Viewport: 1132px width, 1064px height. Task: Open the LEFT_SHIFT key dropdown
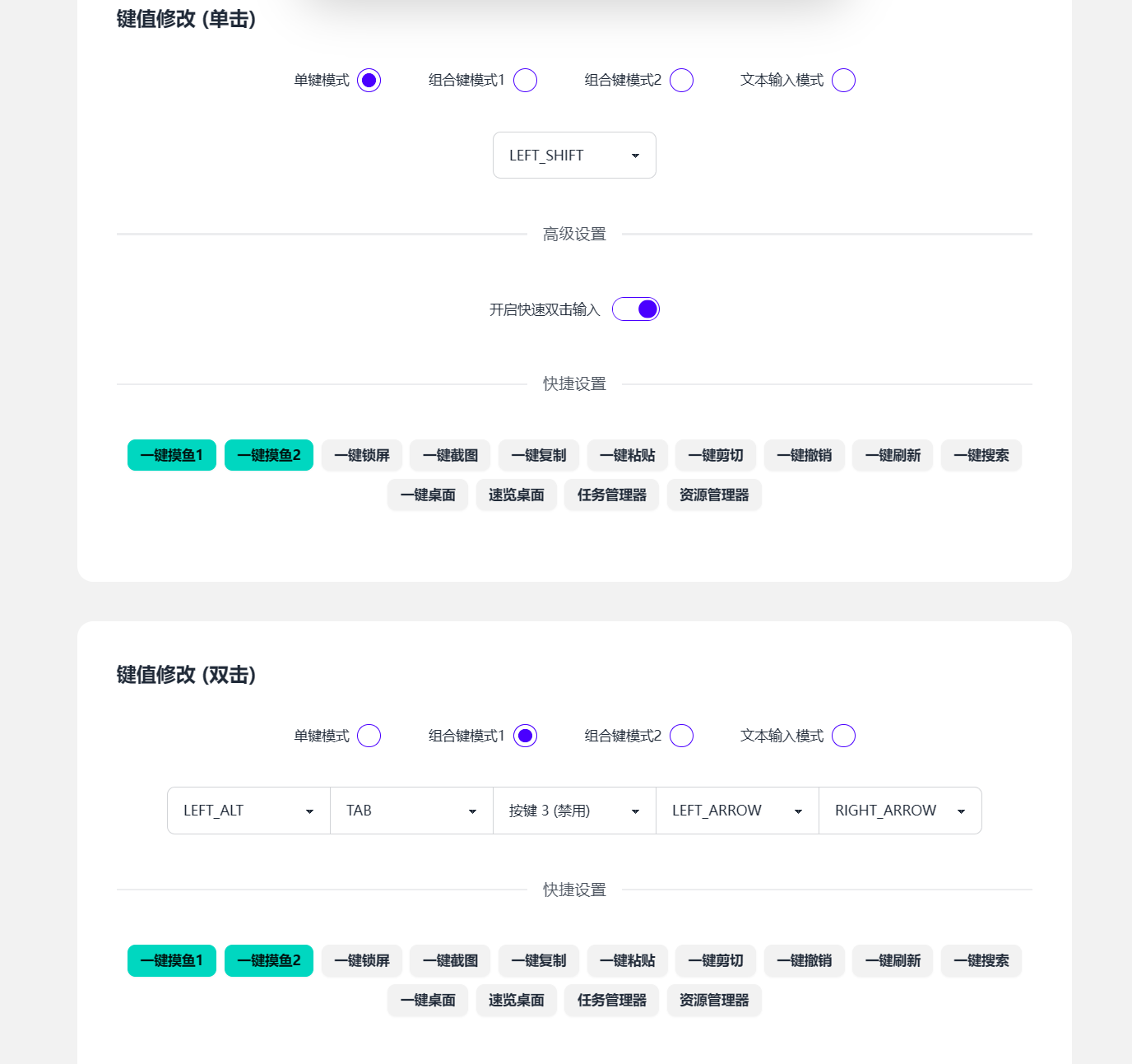pos(574,155)
